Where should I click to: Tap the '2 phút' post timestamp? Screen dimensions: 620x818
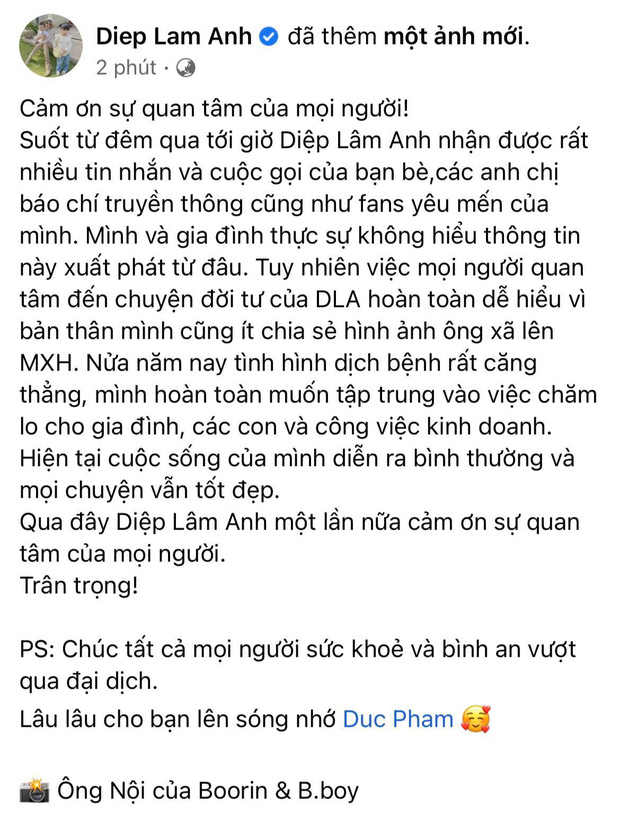click(126, 68)
